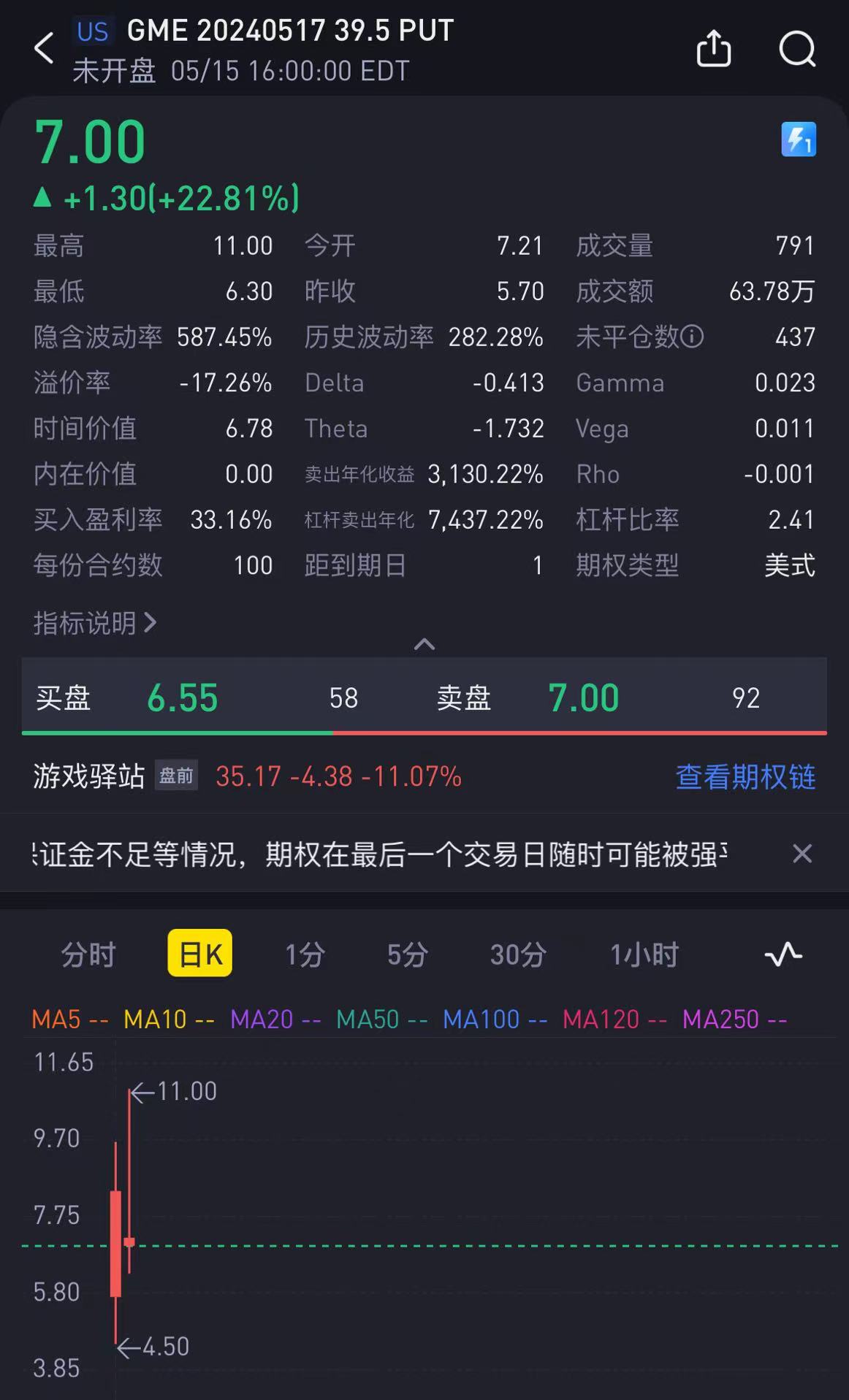This screenshot has width=849, height=1400.
Task: Tap the US market flag label
Action: pos(91,31)
